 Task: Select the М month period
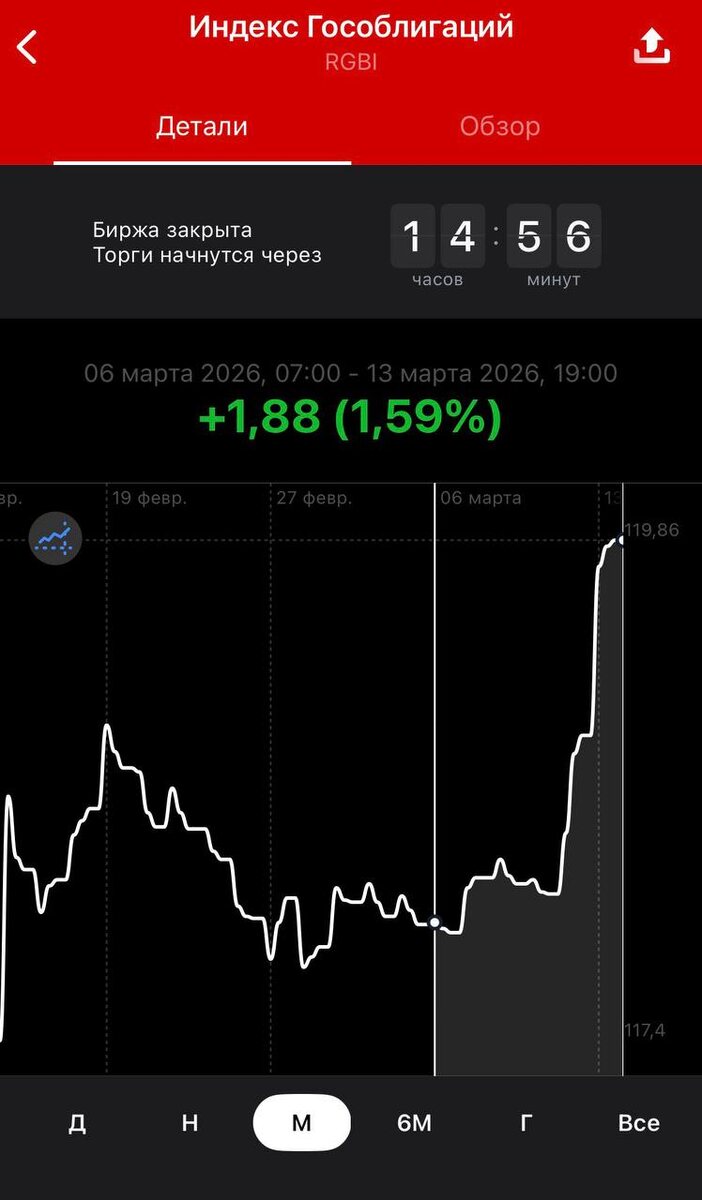click(x=302, y=1123)
